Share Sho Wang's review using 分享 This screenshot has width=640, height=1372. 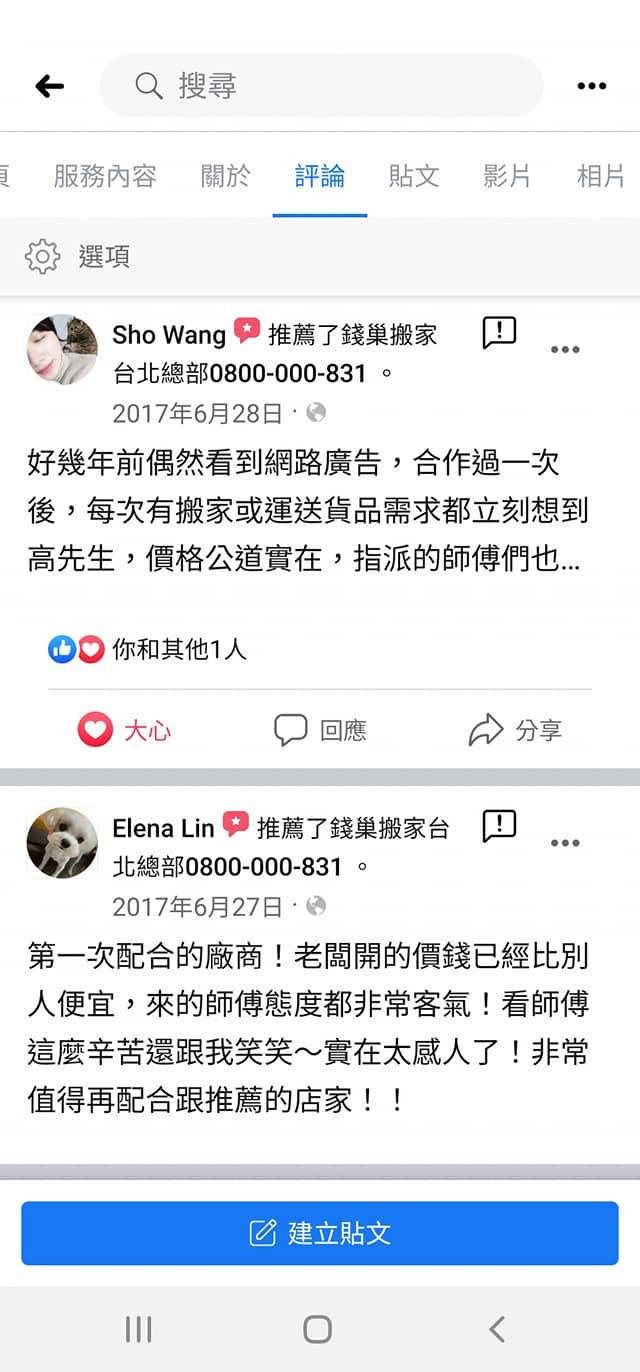[x=515, y=731]
